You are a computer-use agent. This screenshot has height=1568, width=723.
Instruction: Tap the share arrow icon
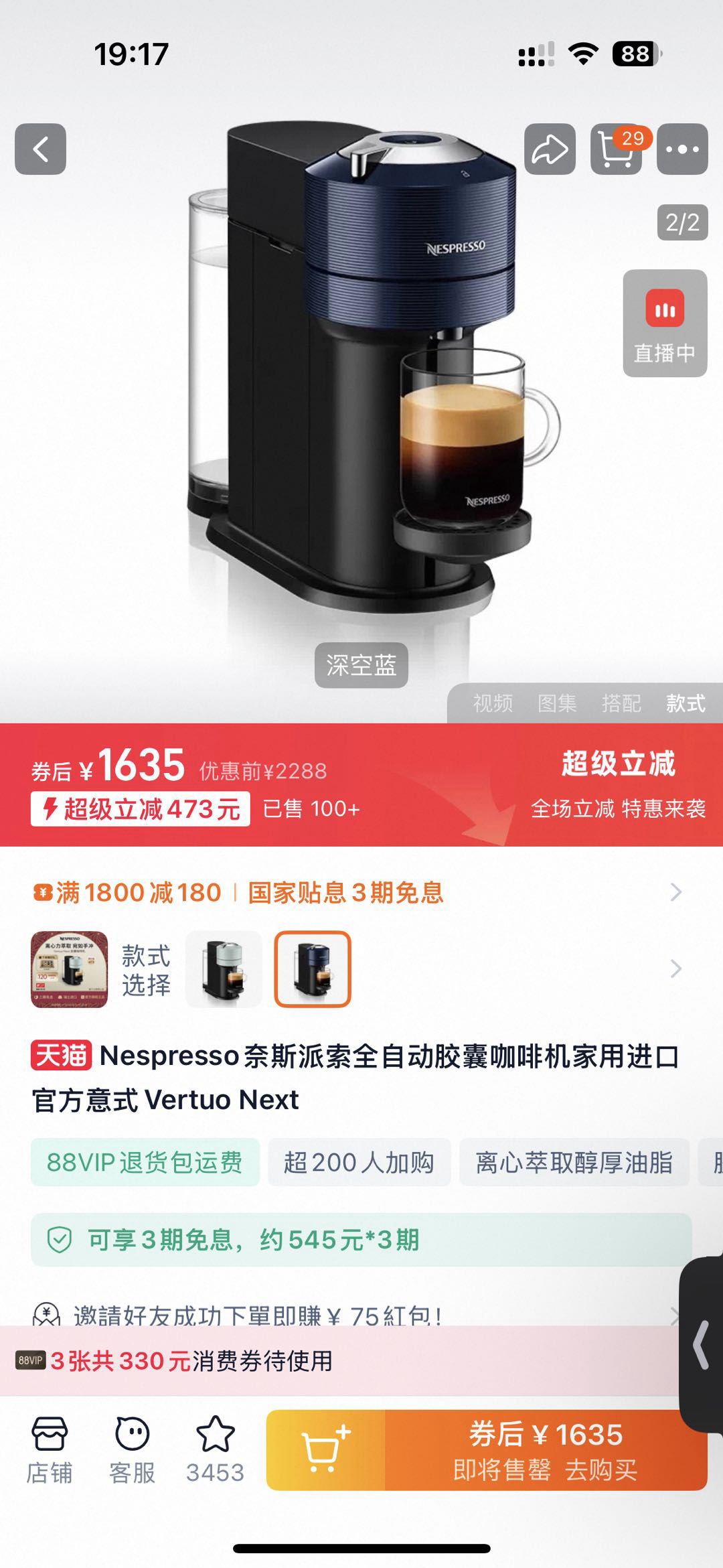coord(550,149)
